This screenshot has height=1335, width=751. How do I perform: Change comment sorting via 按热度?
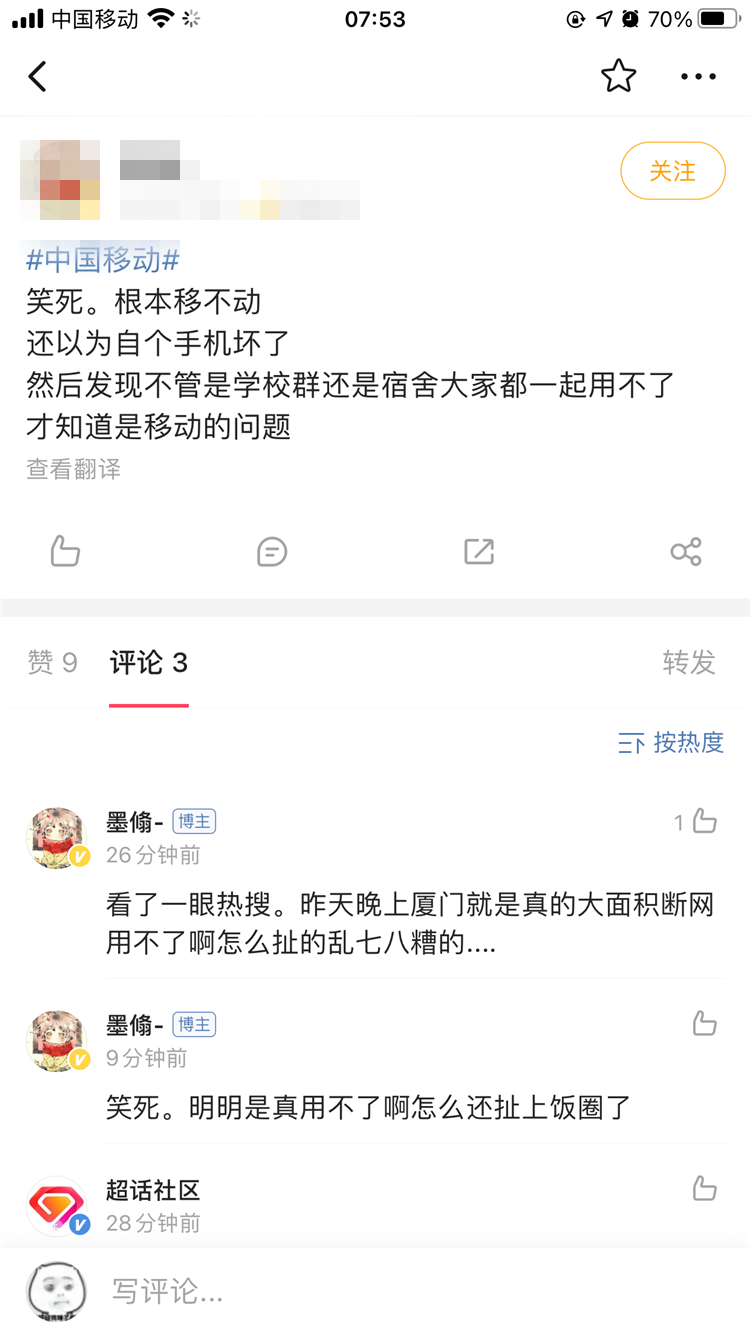(x=671, y=742)
